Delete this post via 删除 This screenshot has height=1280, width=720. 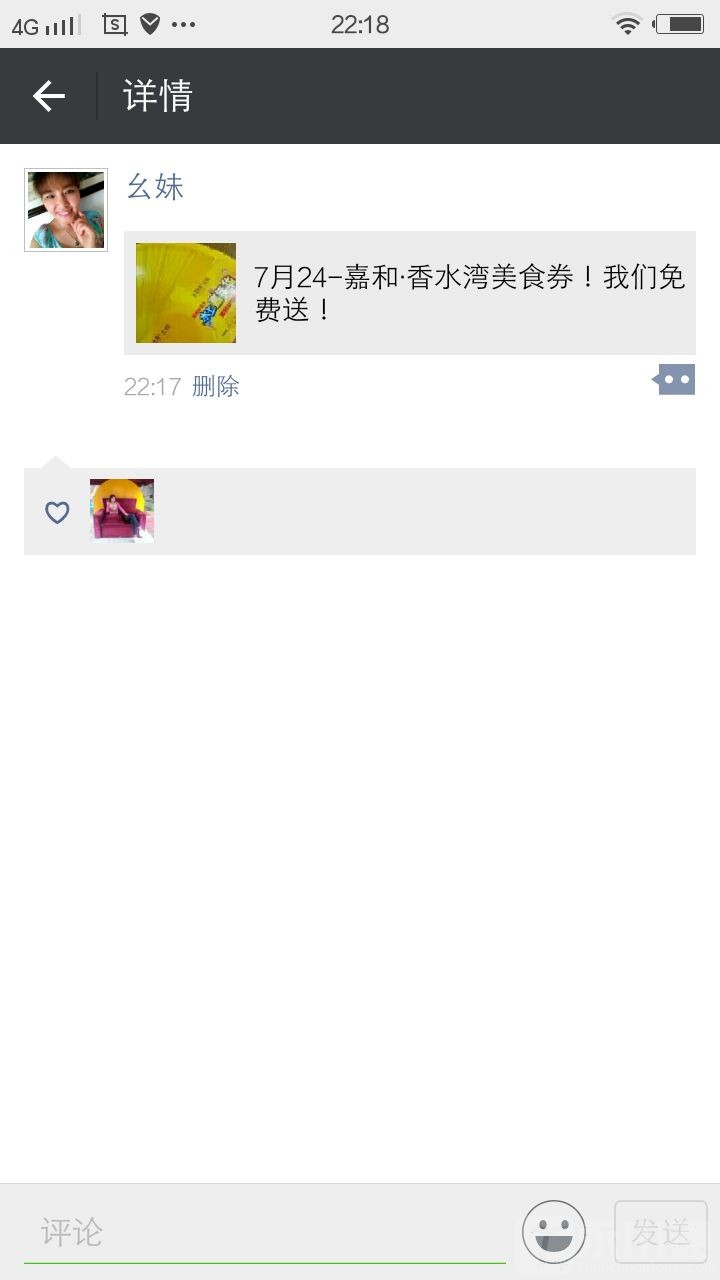[216, 387]
